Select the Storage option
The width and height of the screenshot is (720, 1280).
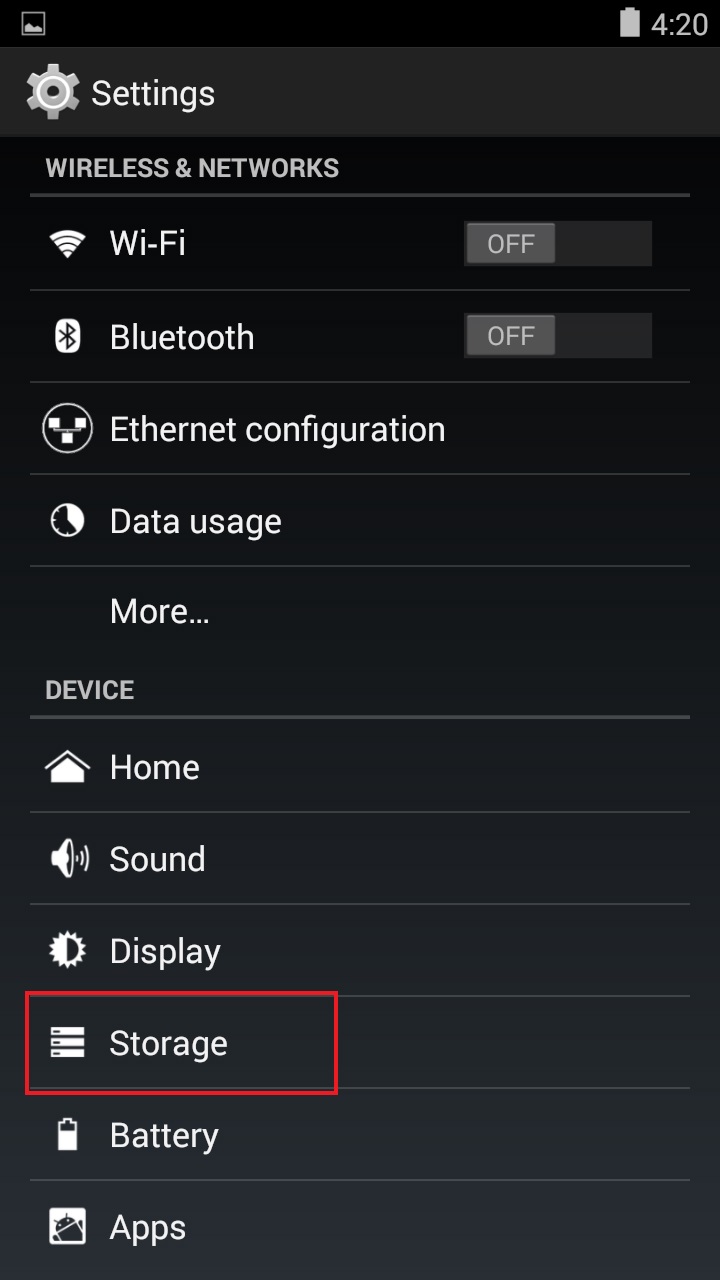tap(360, 1043)
